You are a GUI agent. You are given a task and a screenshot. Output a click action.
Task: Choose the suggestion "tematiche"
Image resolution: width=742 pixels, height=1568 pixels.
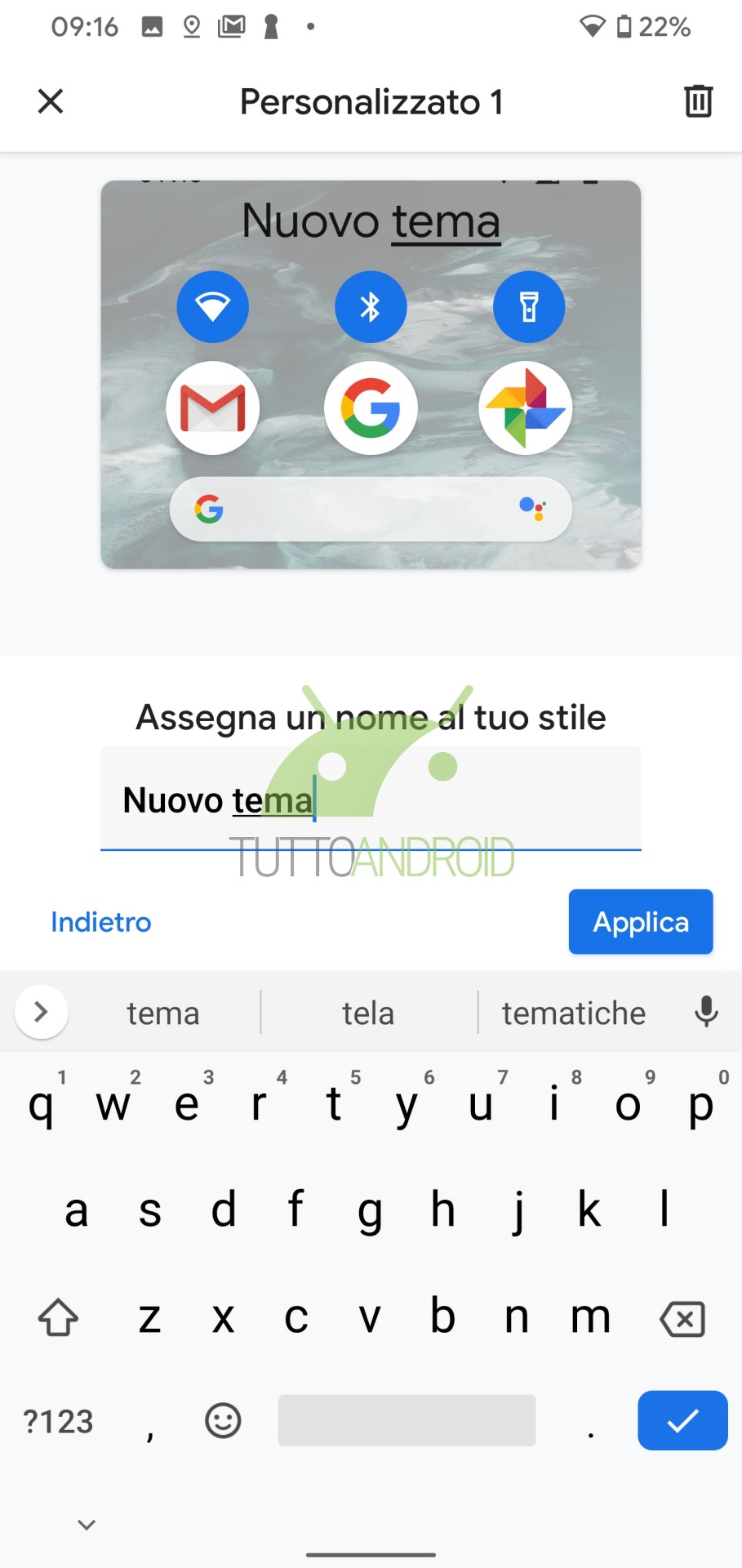point(574,1013)
